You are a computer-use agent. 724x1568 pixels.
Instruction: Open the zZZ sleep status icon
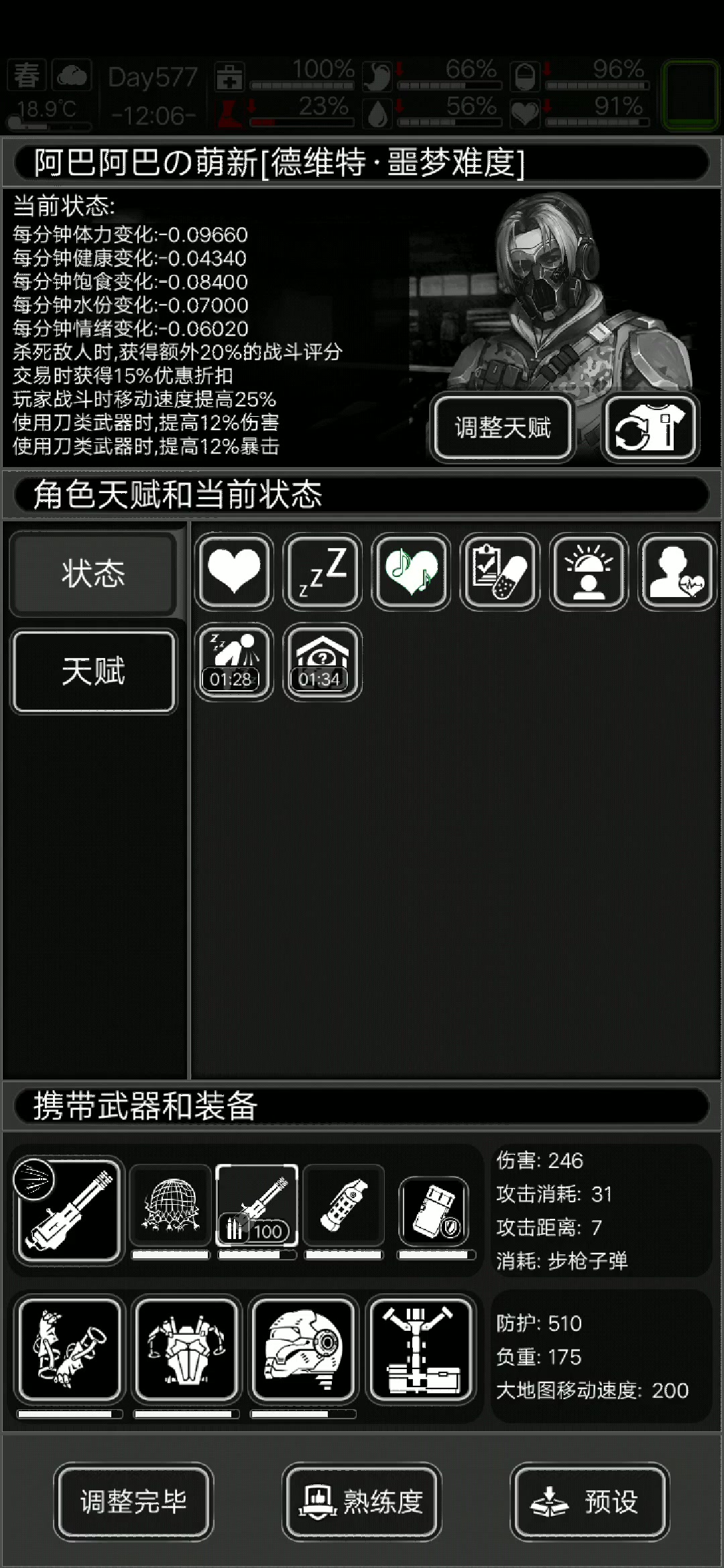coord(322,571)
